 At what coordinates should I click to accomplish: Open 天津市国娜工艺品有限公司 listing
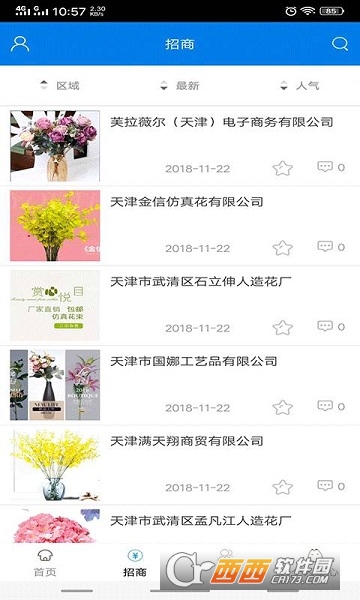[180, 385]
